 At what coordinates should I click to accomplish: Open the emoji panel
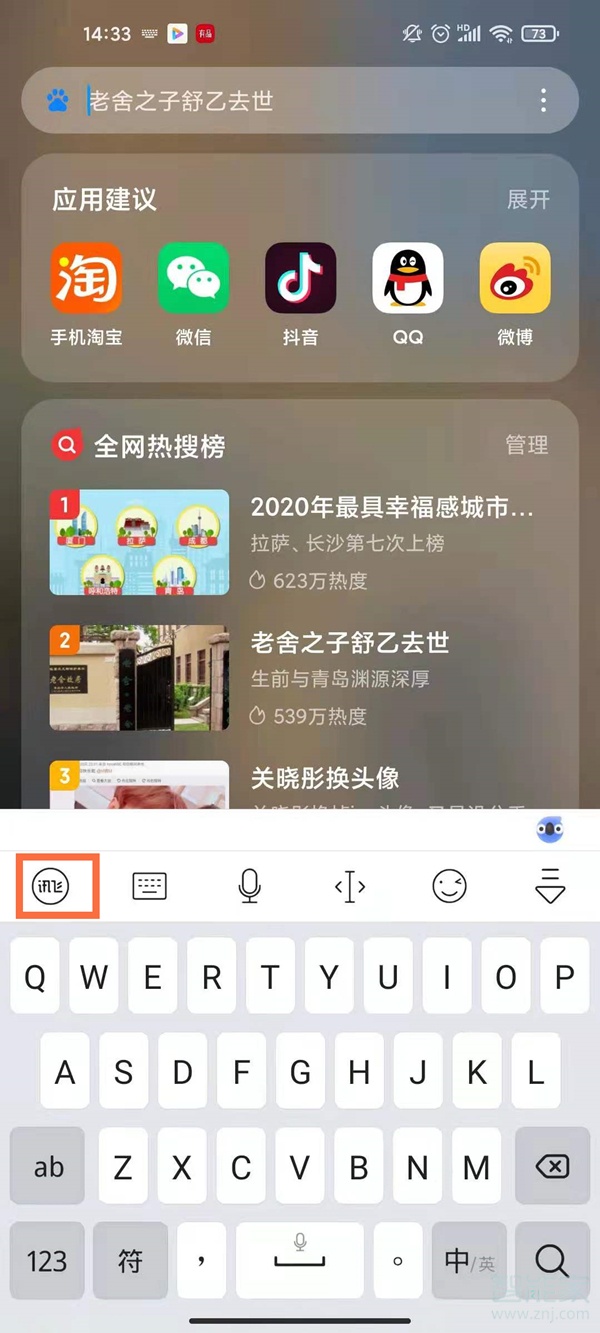(x=450, y=886)
